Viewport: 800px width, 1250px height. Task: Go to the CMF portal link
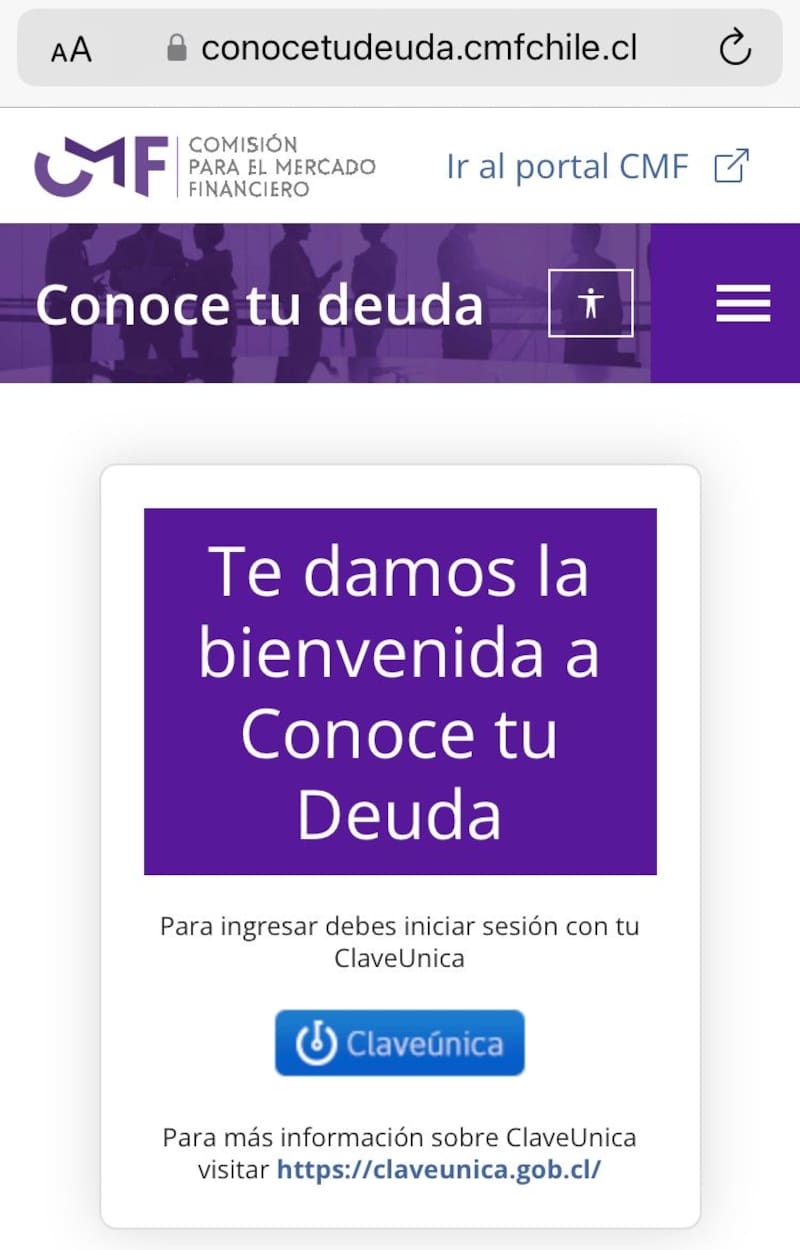pos(597,166)
